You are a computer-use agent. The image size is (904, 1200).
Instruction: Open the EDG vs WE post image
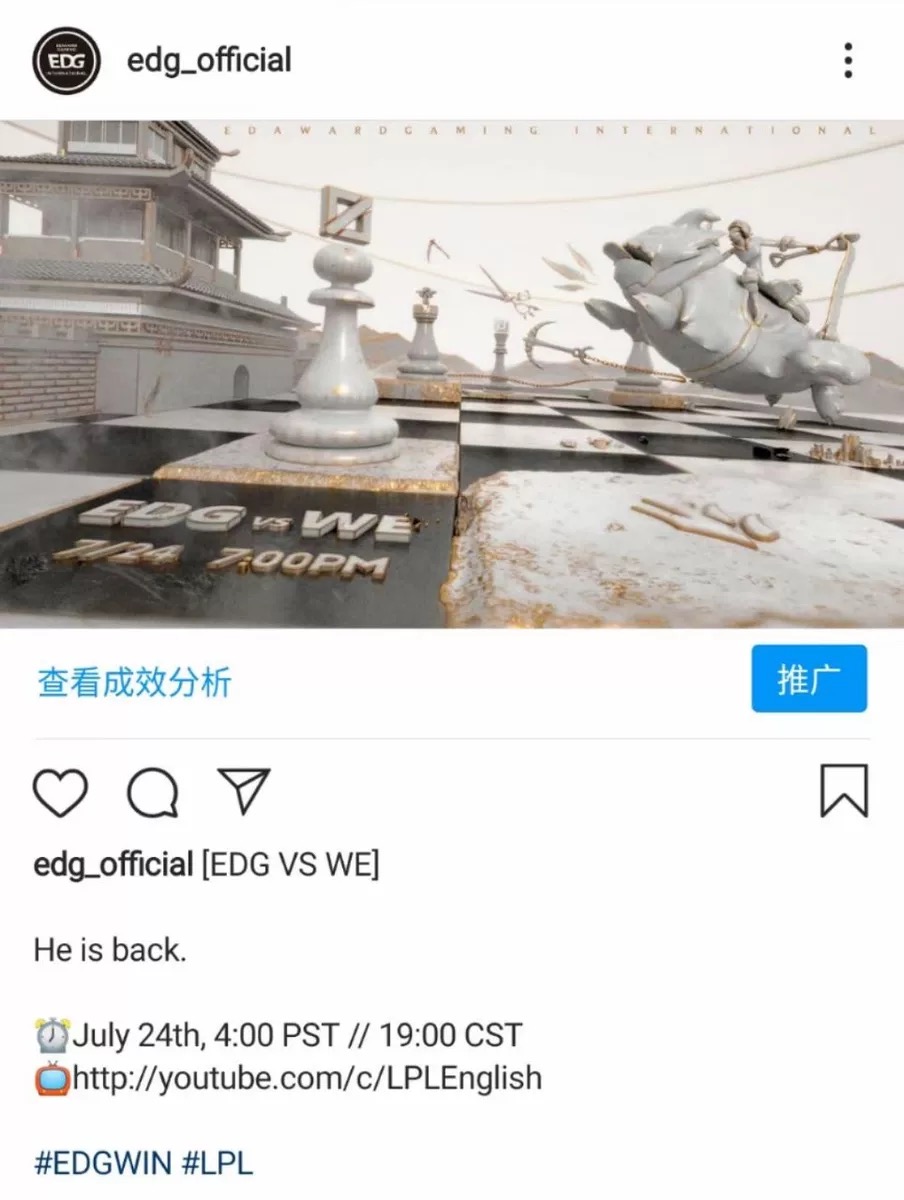tap(452, 374)
